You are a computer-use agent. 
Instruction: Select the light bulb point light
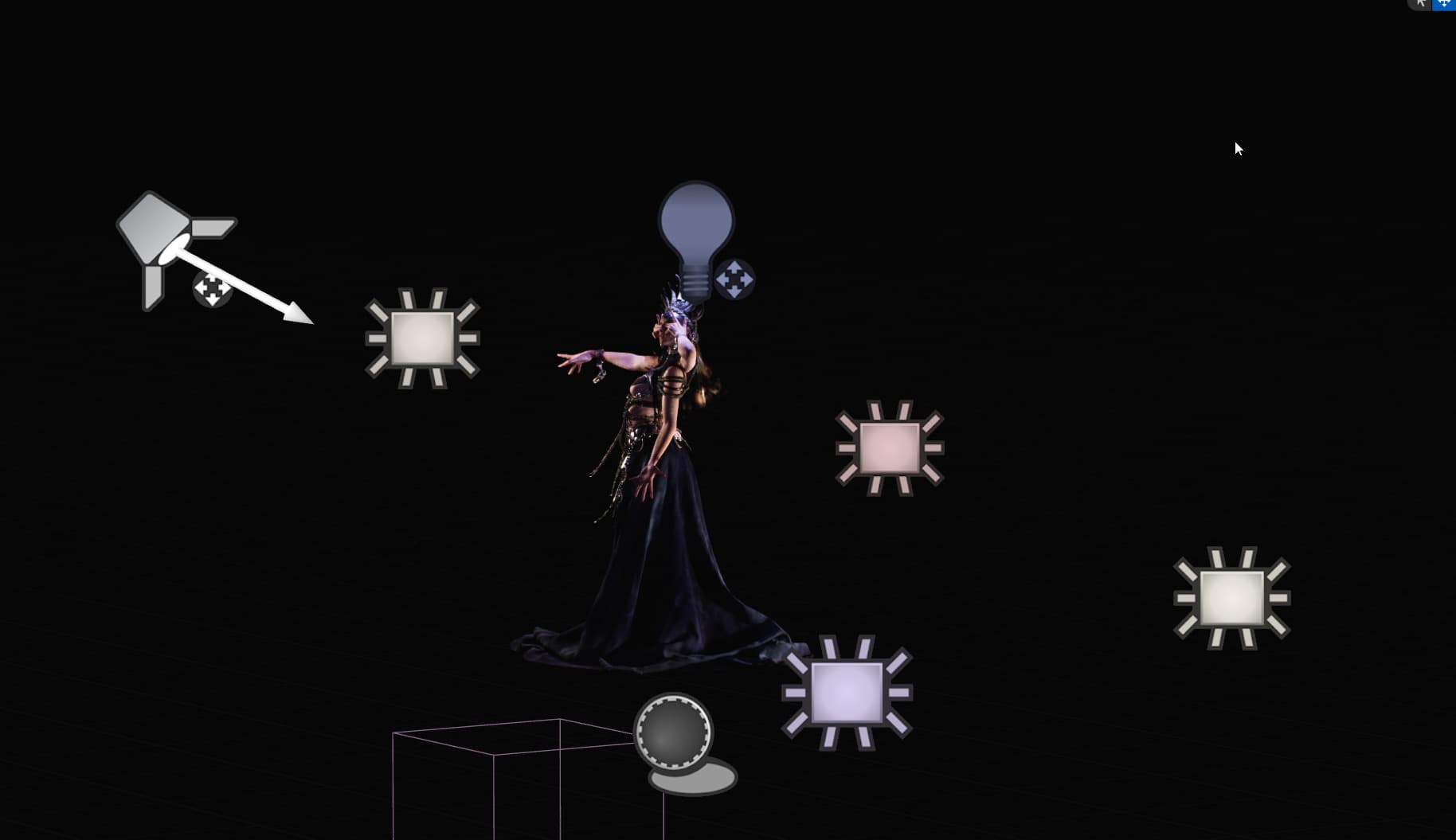(696, 227)
